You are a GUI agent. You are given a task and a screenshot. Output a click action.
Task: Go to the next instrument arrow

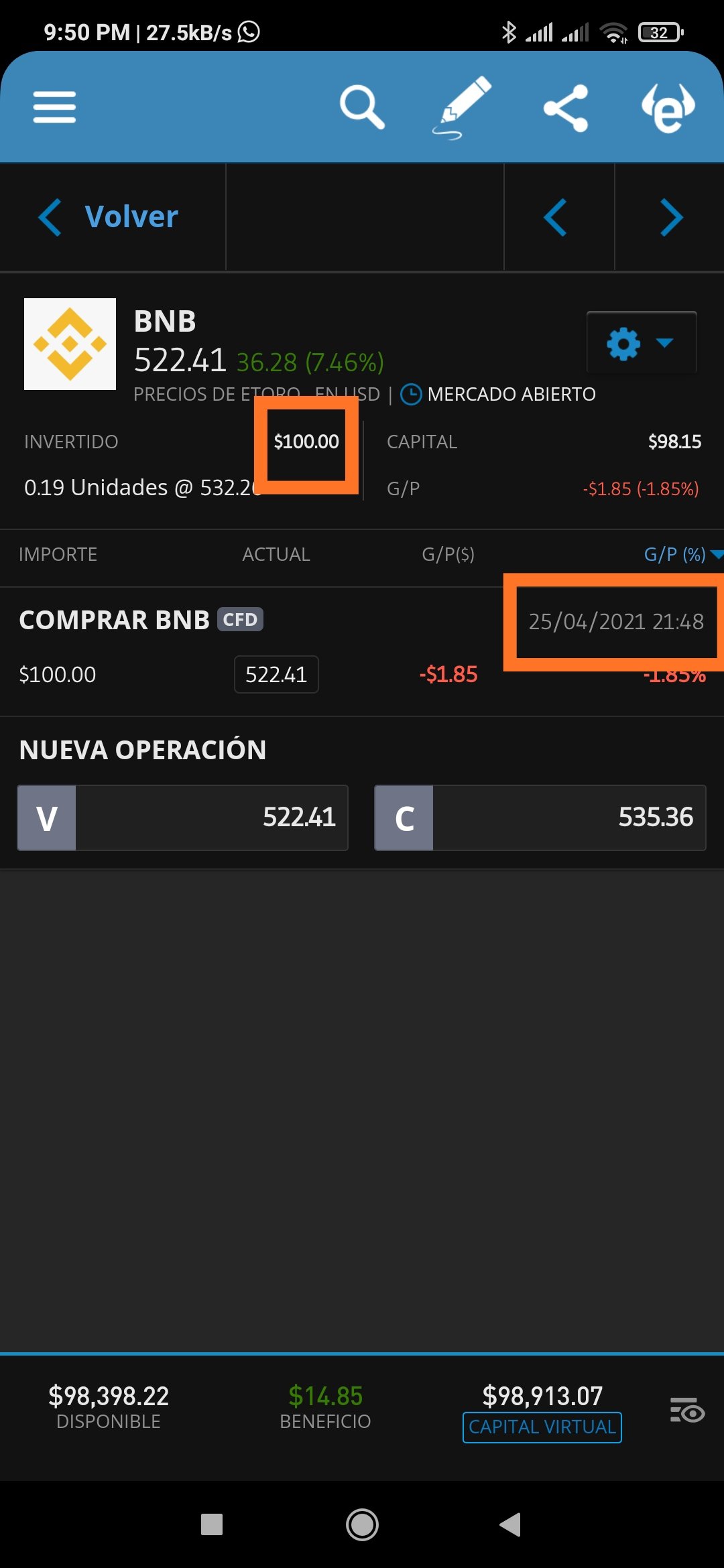tap(670, 217)
